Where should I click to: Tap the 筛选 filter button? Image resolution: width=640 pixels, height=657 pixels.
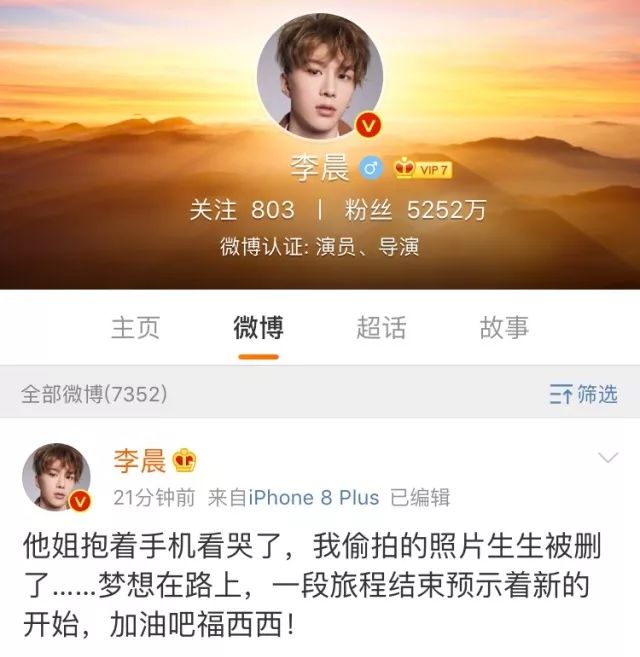(x=584, y=394)
